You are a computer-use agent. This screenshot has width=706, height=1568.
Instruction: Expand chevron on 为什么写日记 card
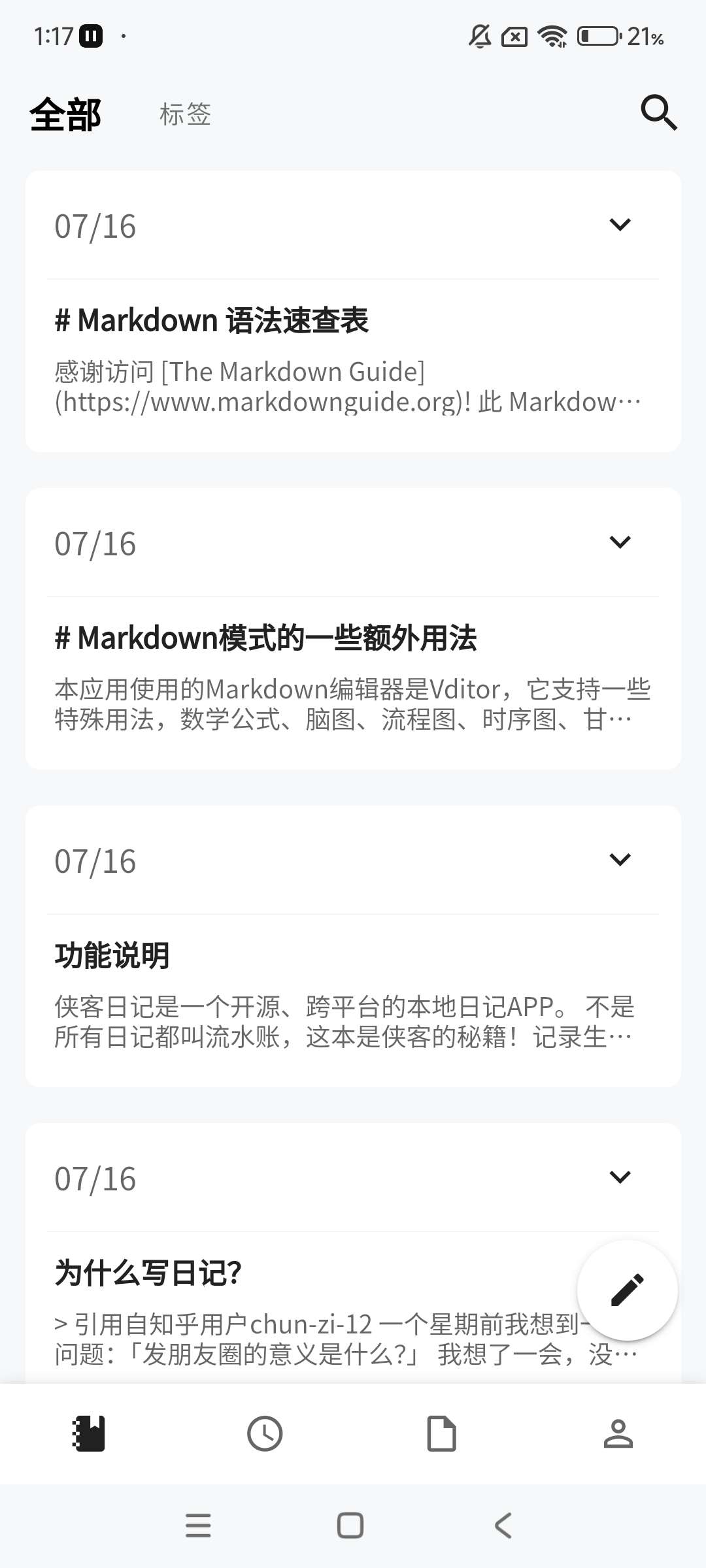pos(620,1177)
